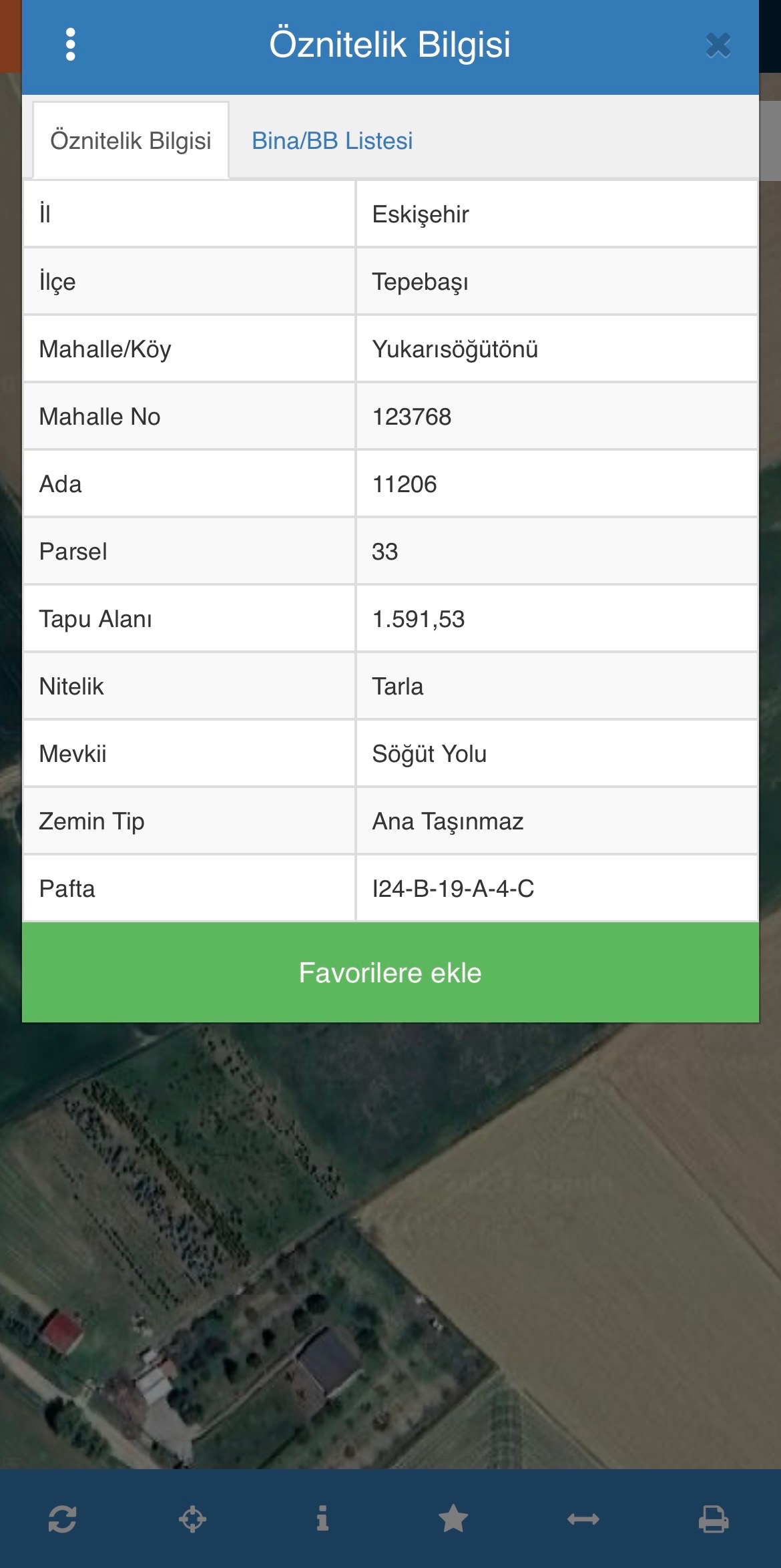The height and width of the screenshot is (1568, 781).
Task: Switch to the Bina/BB Listesi tab
Action: click(x=332, y=141)
